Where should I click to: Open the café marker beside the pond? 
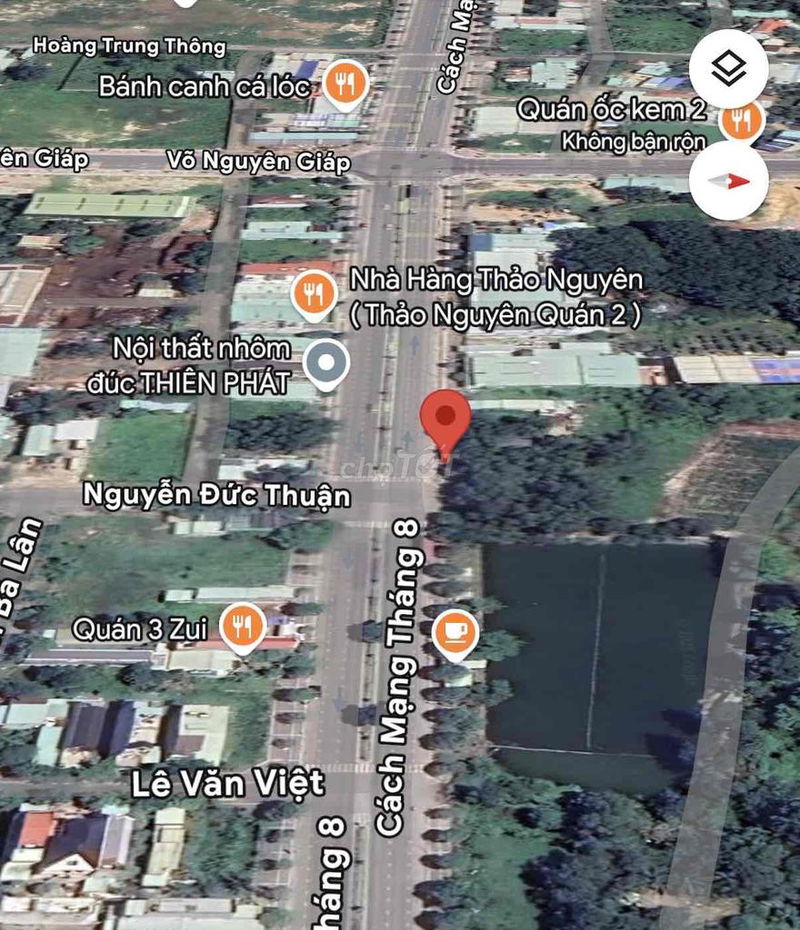click(x=455, y=633)
